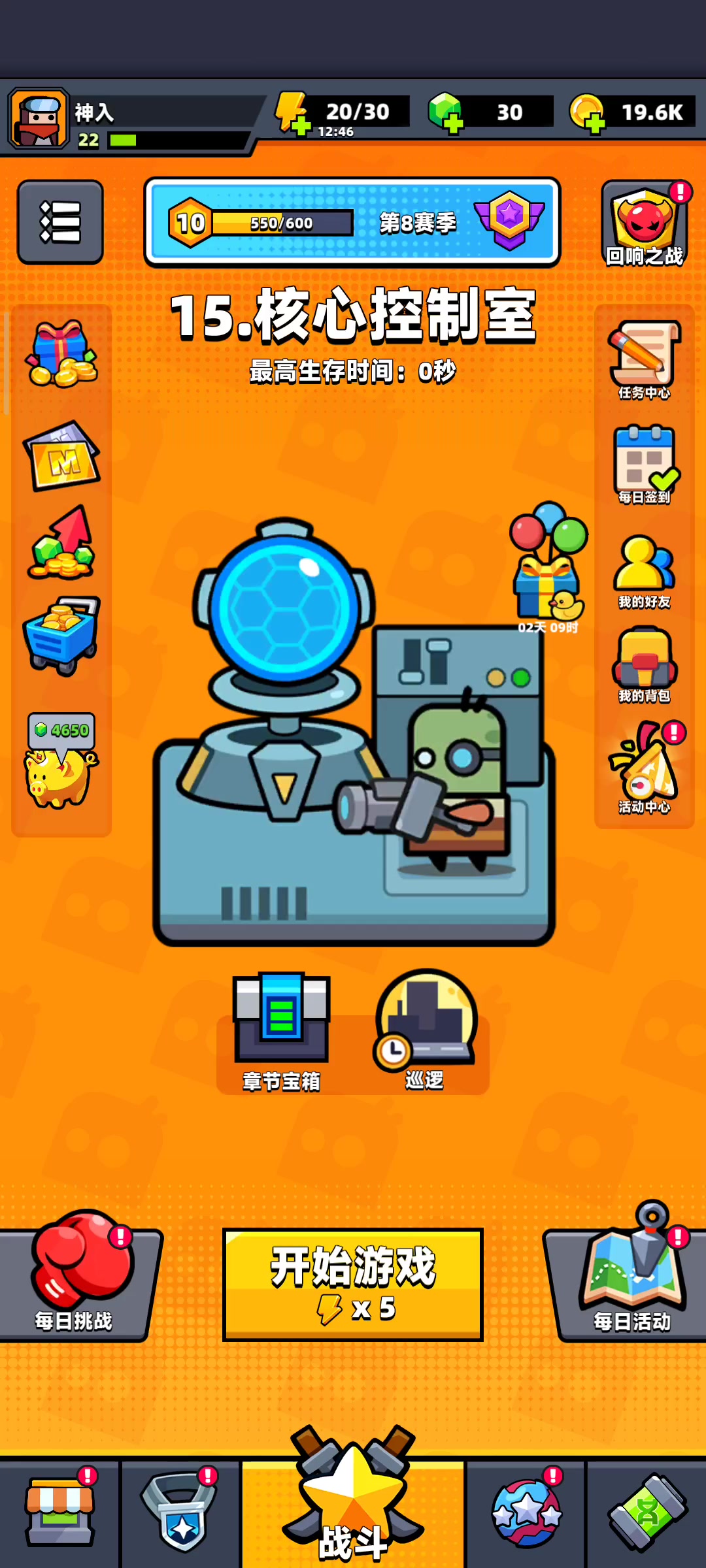
Task: Open 我的背包 backpack
Action: pyautogui.click(x=645, y=665)
